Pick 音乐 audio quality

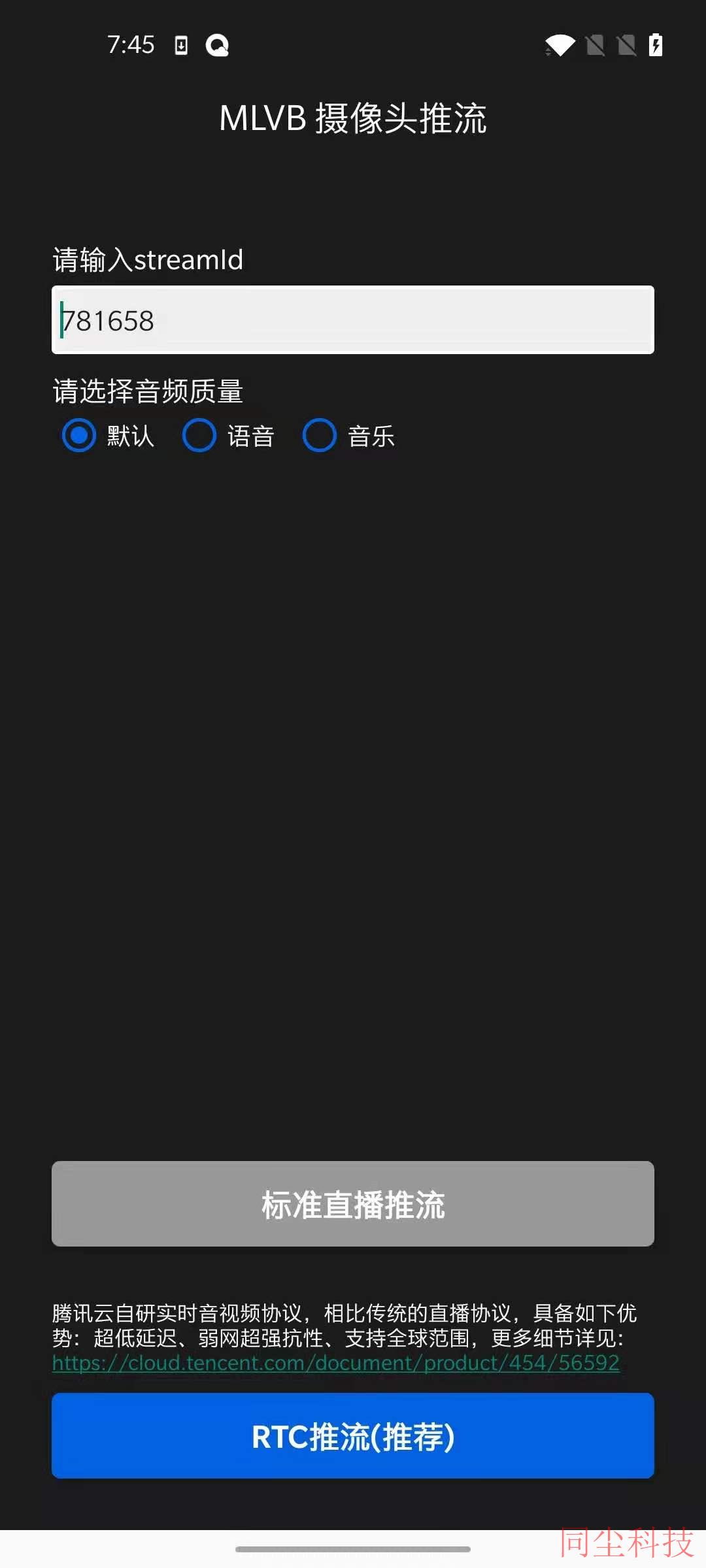pyautogui.click(x=320, y=436)
